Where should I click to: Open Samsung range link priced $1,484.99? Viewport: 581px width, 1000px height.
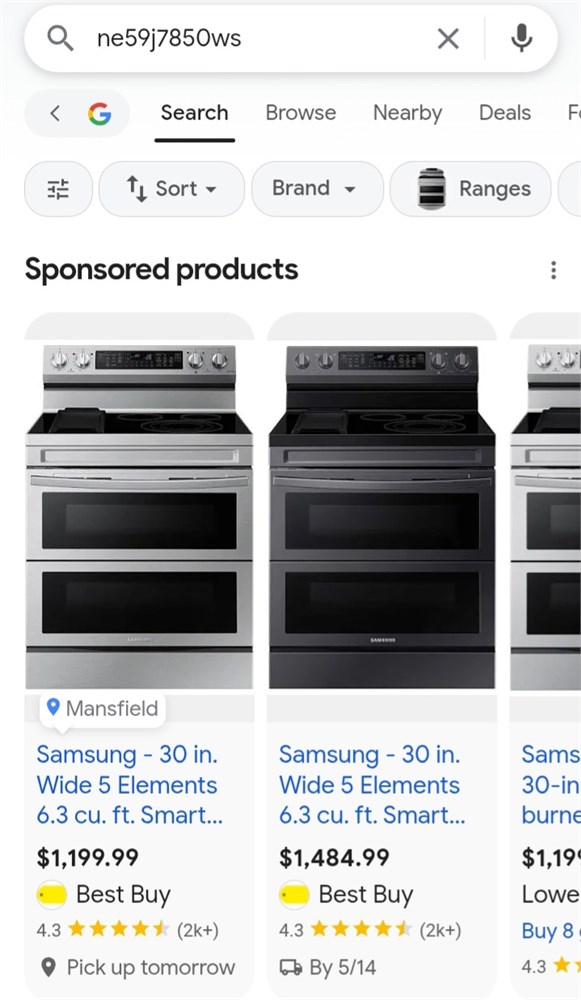[372, 785]
